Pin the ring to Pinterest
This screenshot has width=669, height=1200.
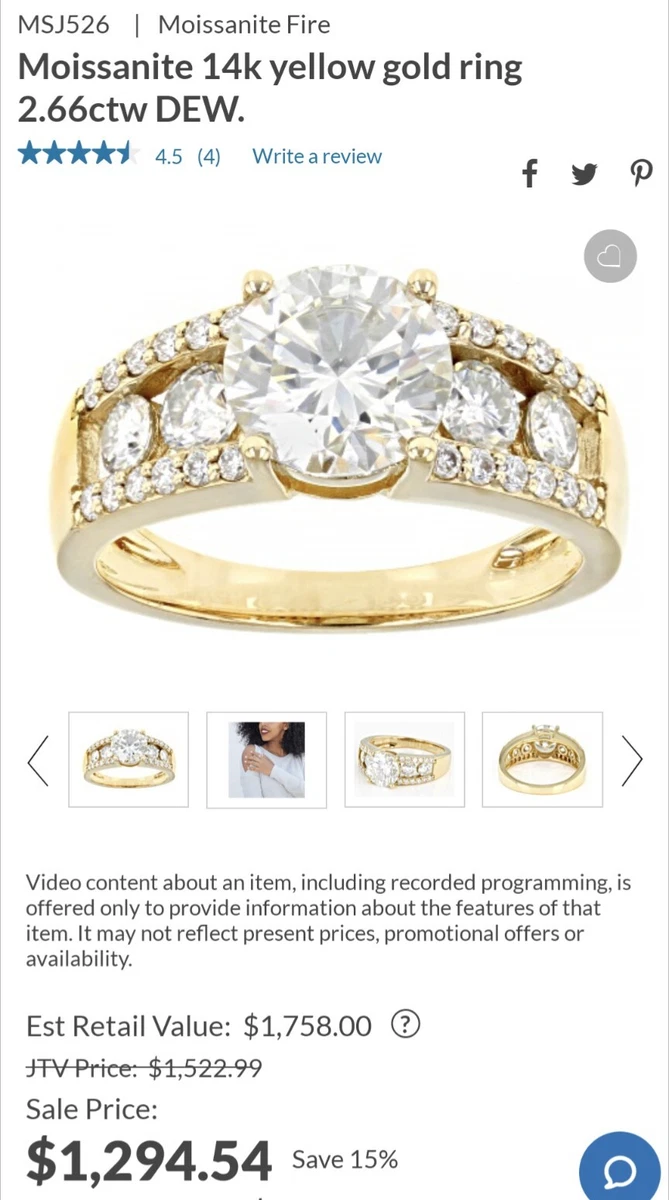tap(641, 174)
